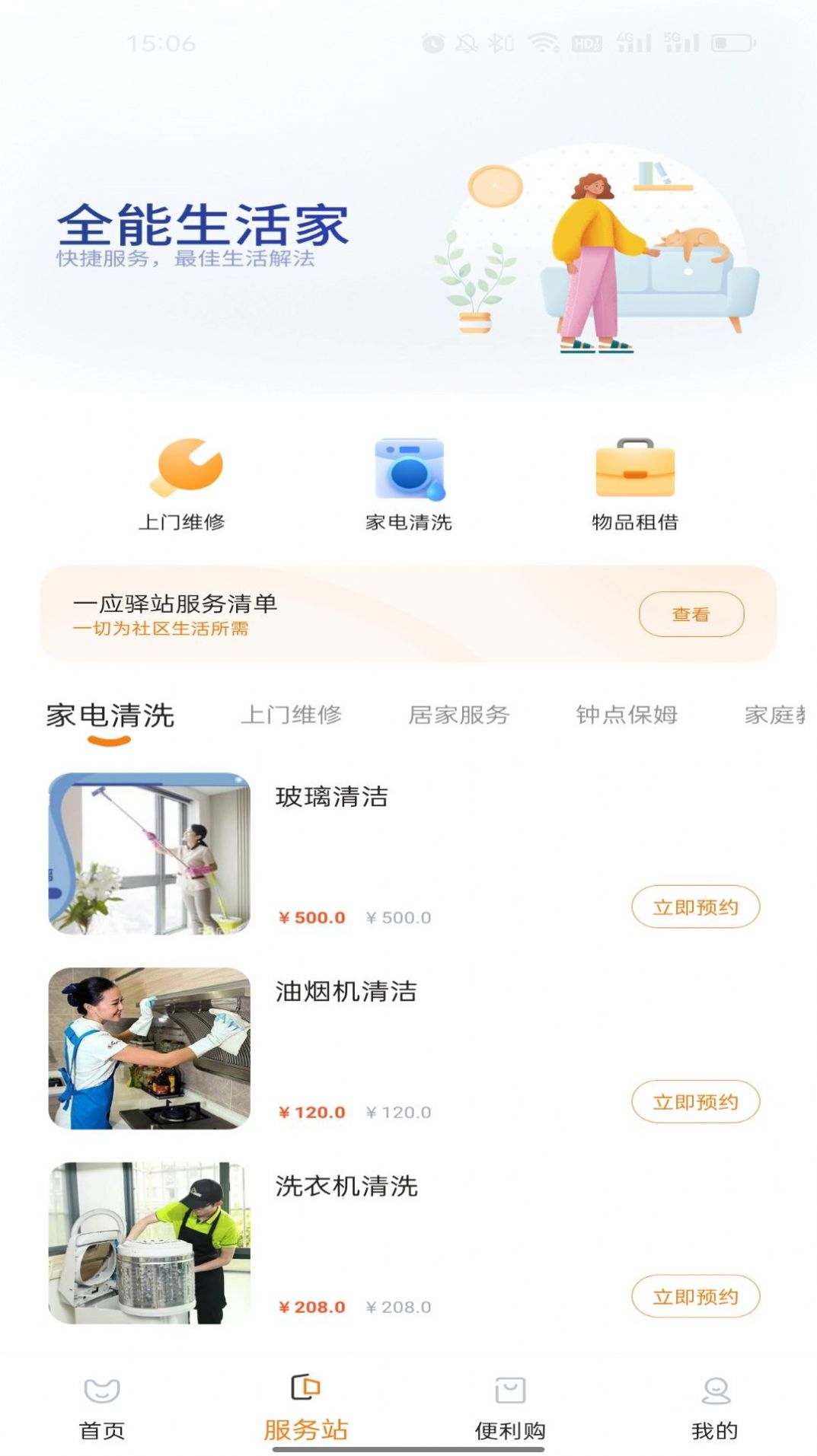The width and height of the screenshot is (817, 1456).
Task: Switch to the 上门维修 category tab
Action: point(293,715)
